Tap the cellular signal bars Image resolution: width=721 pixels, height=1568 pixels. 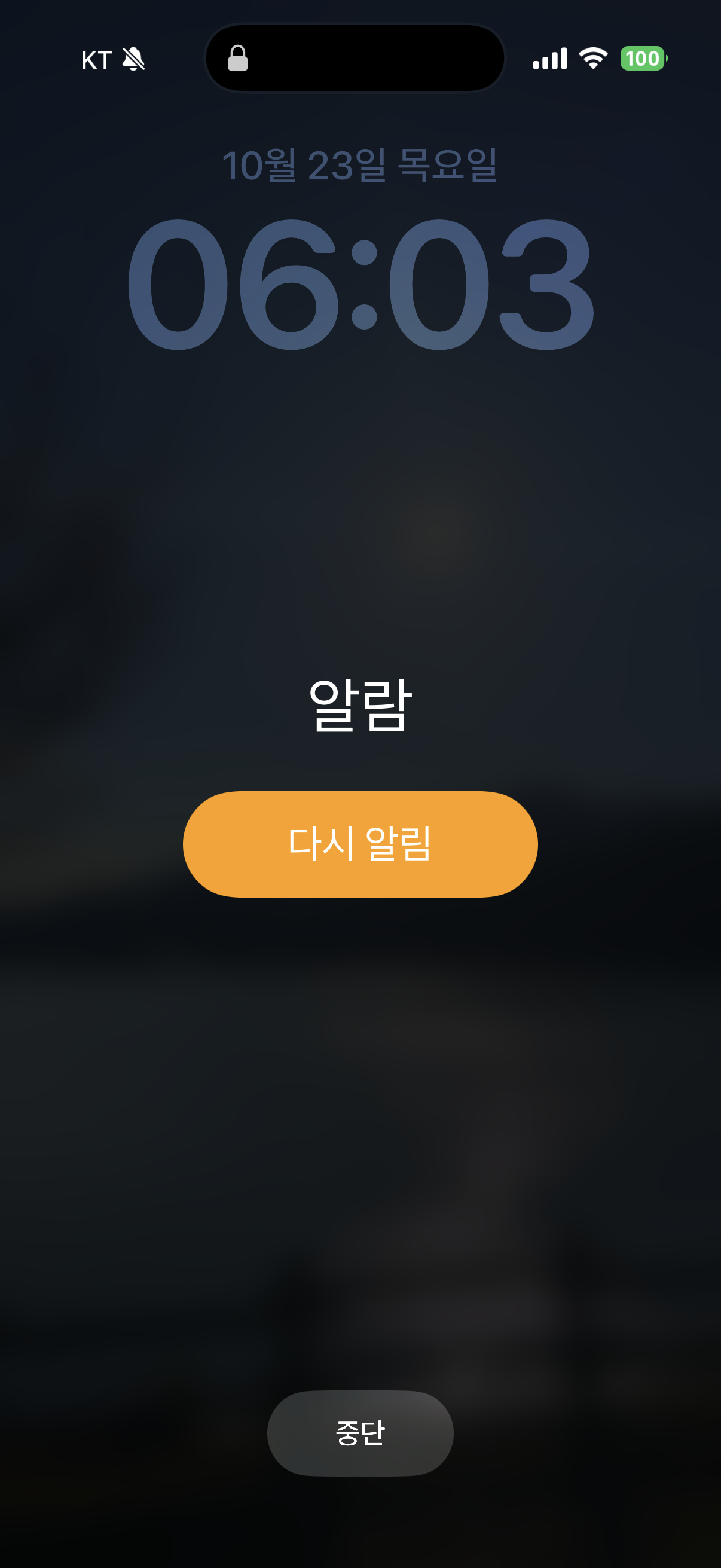[549, 57]
